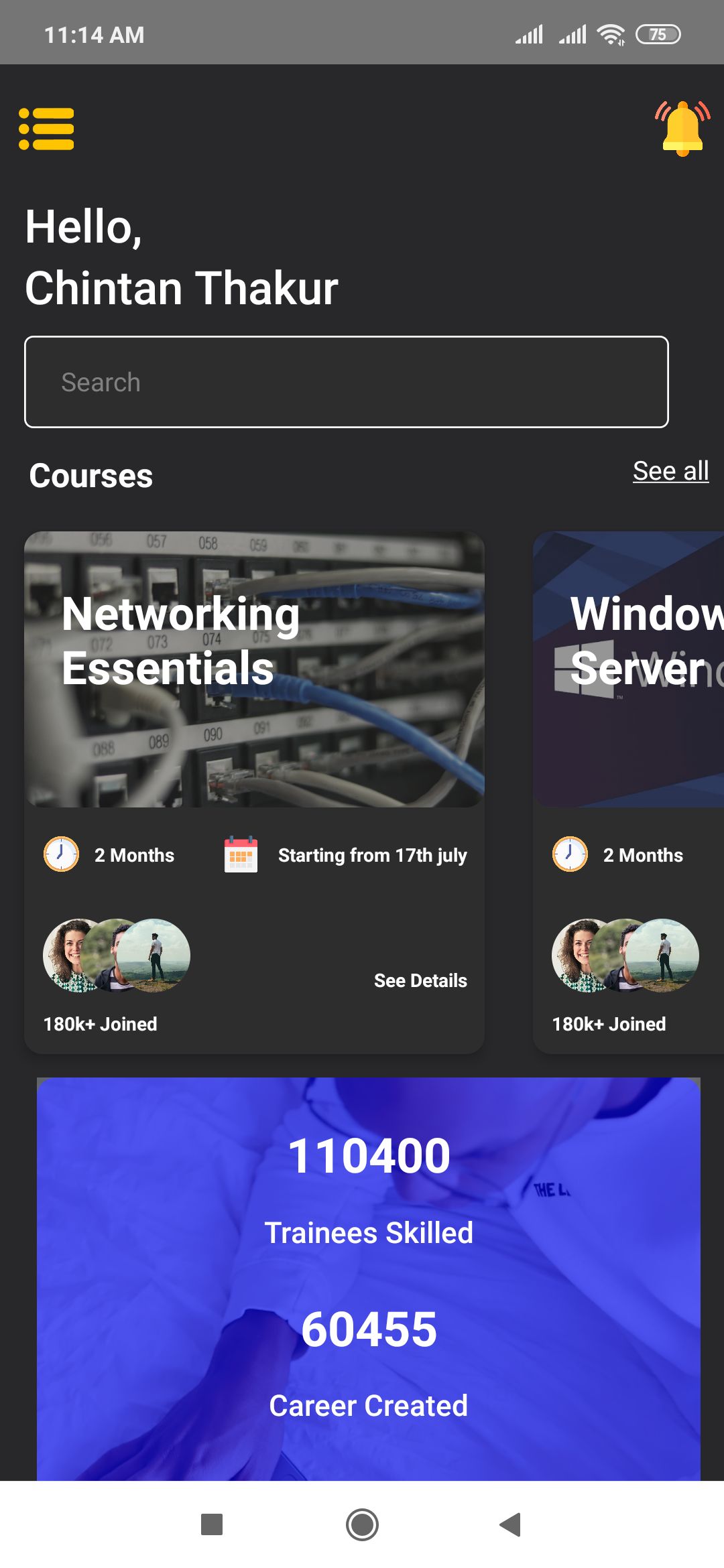Open the See all courses link

pos(670,471)
